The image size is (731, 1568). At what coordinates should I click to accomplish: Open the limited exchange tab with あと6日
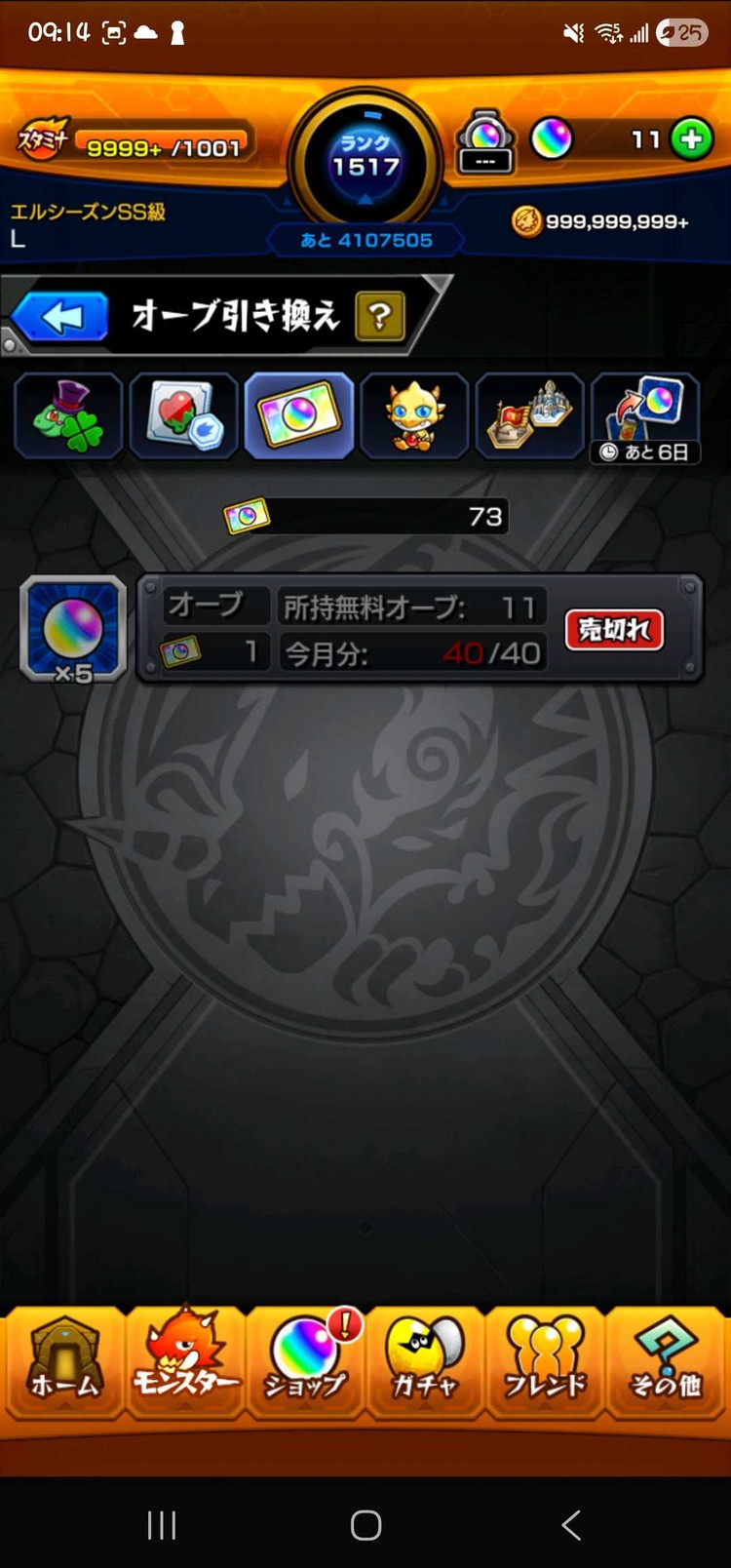coord(644,416)
